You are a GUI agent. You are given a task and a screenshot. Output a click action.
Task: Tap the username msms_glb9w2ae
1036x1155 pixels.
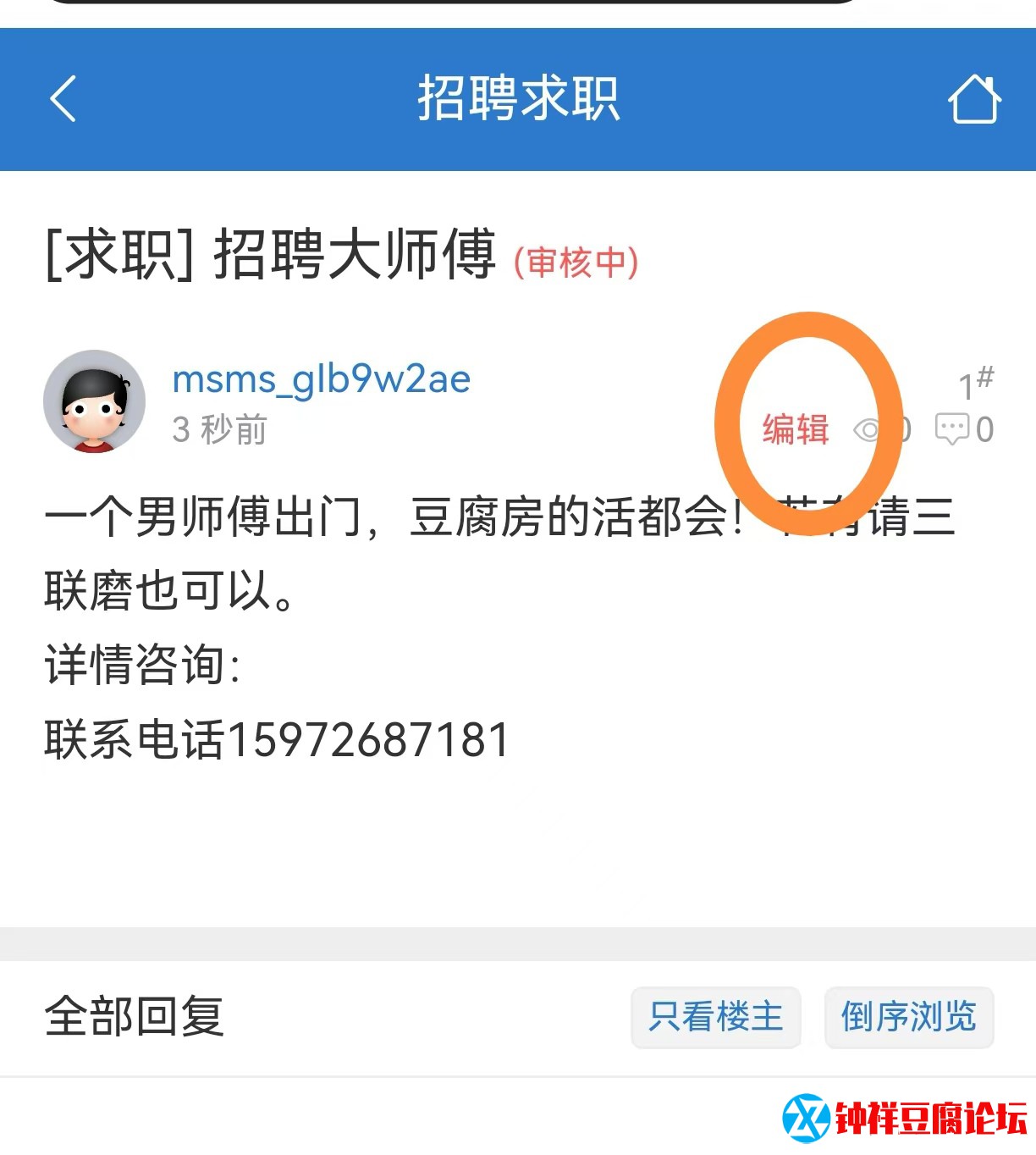click(x=321, y=379)
